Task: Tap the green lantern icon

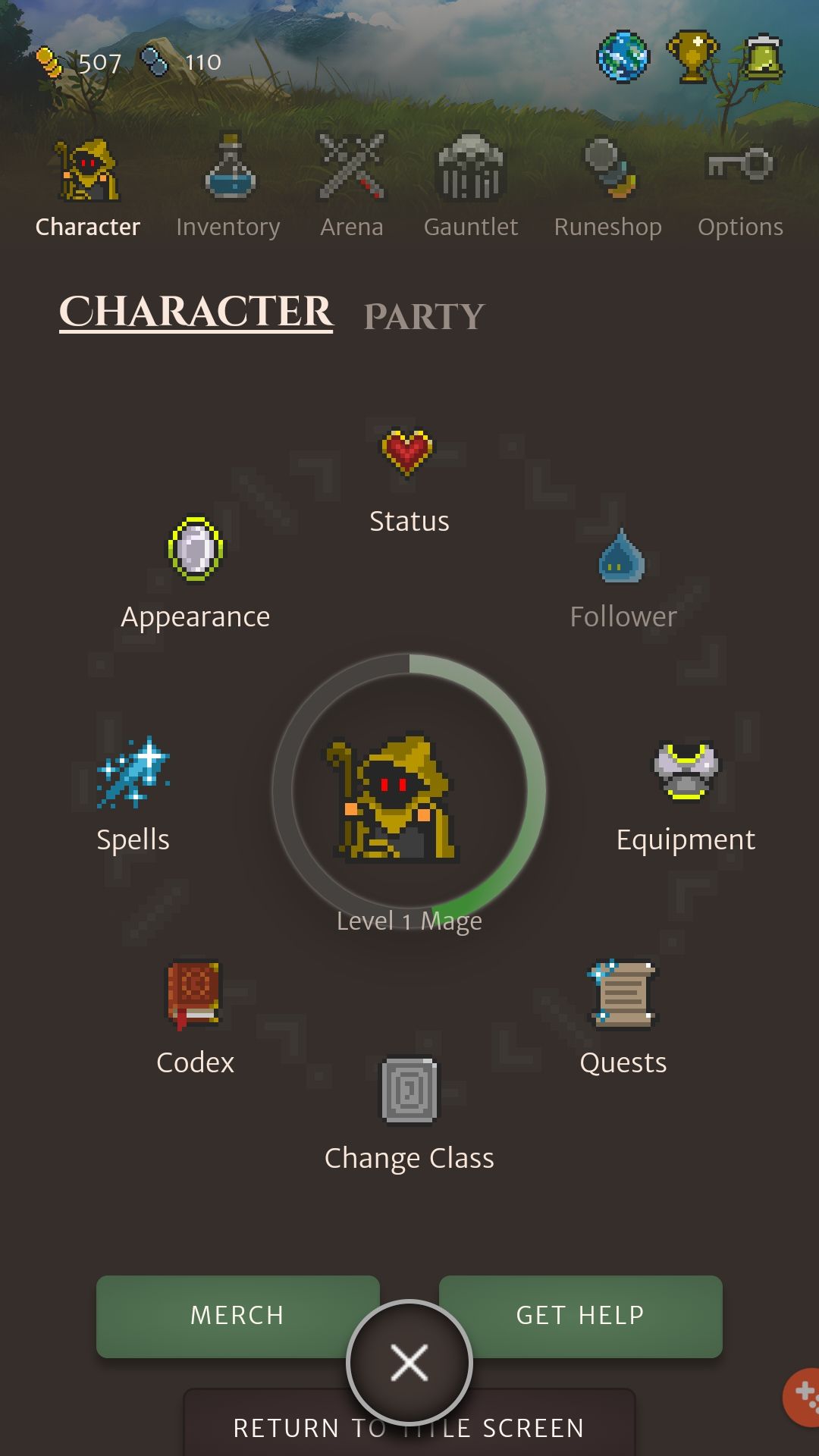Action: (x=762, y=57)
